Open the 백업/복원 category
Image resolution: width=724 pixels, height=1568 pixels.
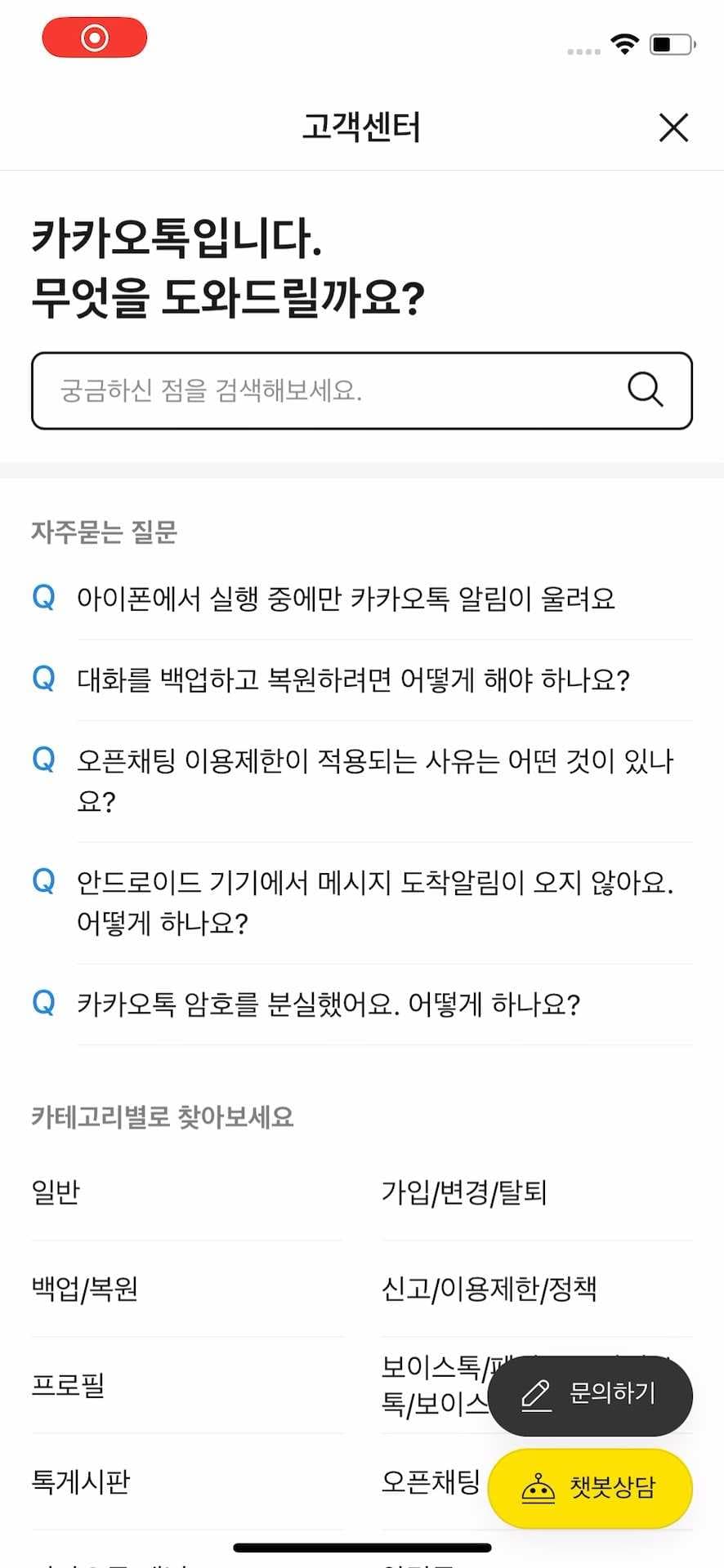point(84,1290)
